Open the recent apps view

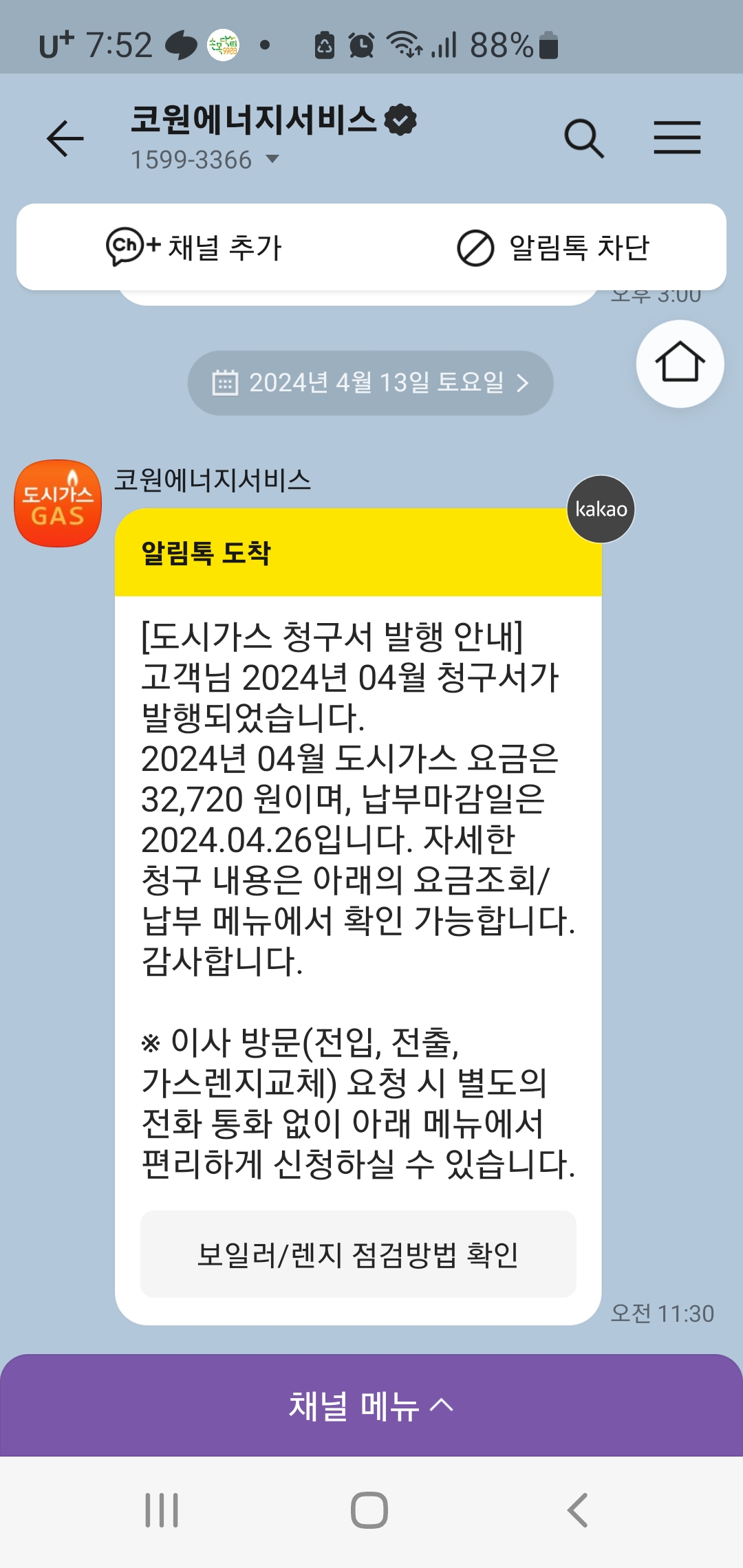(162, 1510)
